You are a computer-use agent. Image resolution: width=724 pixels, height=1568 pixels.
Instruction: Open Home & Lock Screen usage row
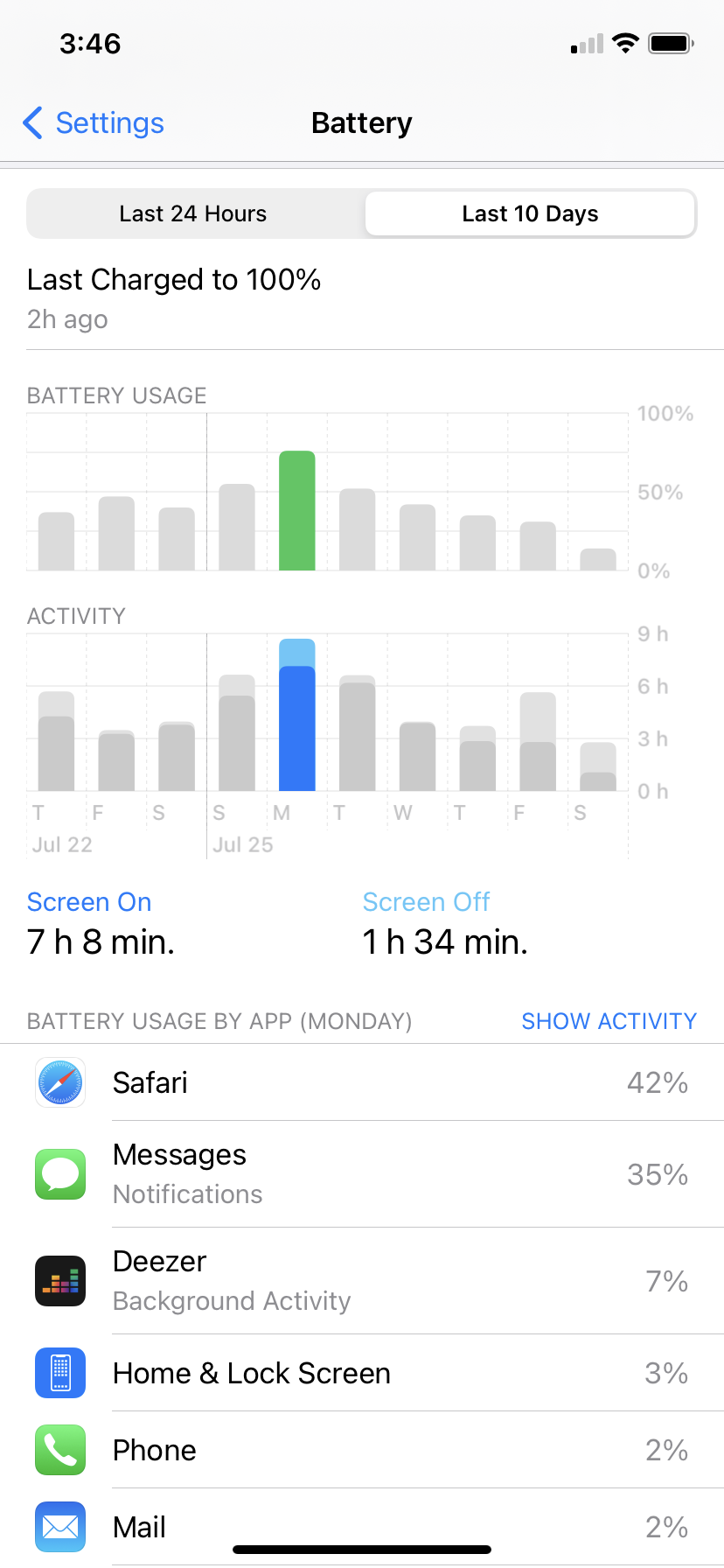362,1373
